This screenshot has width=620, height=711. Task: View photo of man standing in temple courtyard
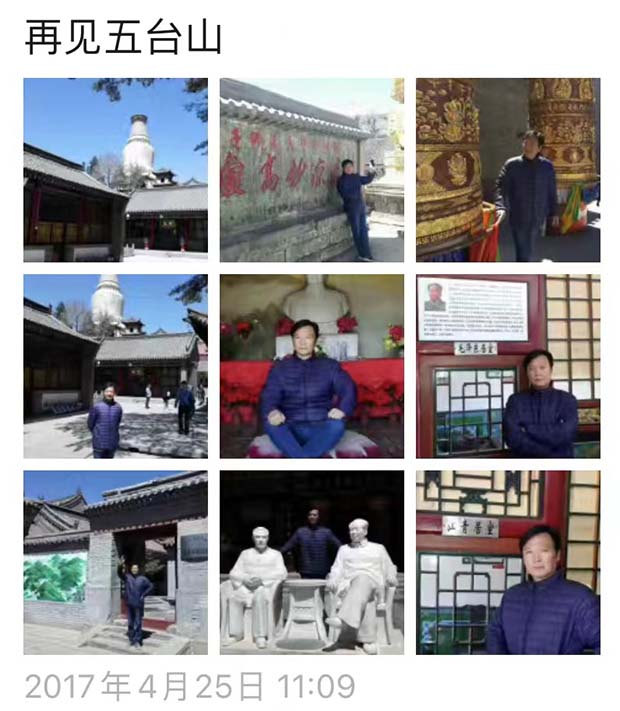115,366
